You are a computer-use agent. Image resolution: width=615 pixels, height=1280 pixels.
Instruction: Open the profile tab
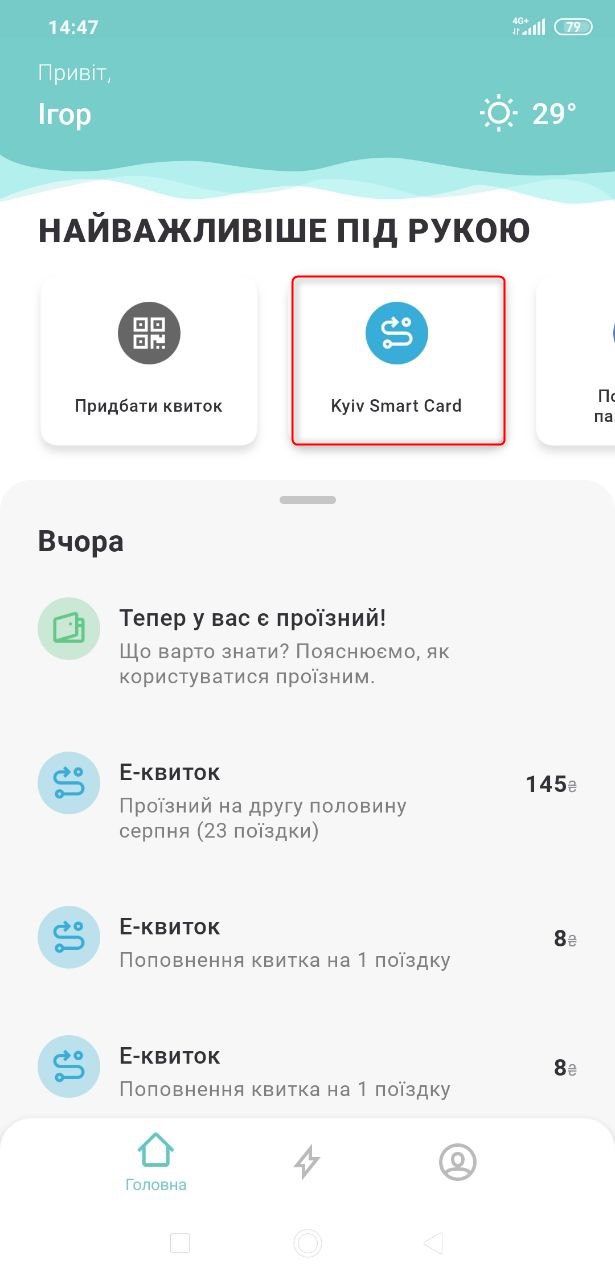click(x=457, y=1162)
